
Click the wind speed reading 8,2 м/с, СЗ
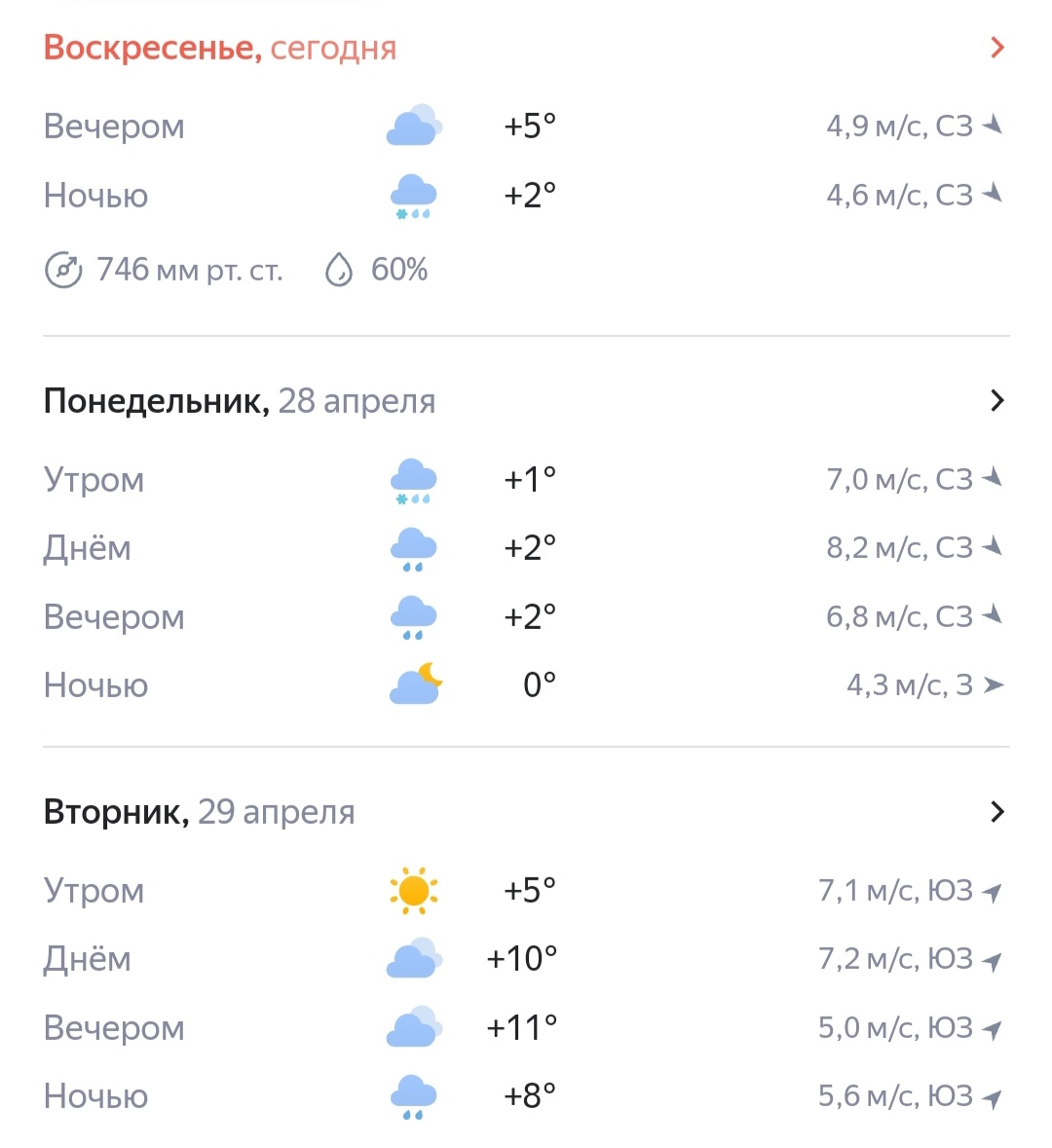pos(901,547)
